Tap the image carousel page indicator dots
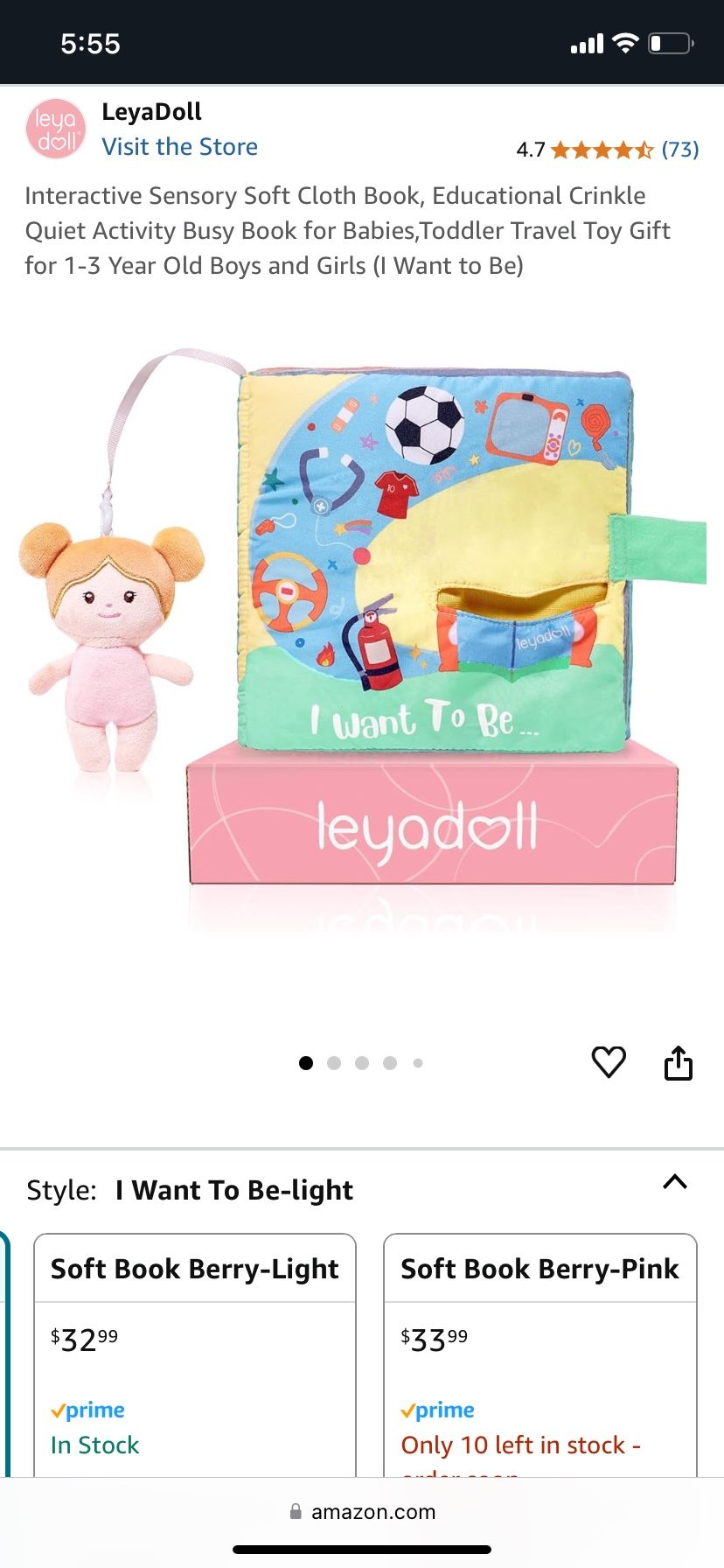The height and width of the screenshot is (1568, 724). [x=361, y=1063]
